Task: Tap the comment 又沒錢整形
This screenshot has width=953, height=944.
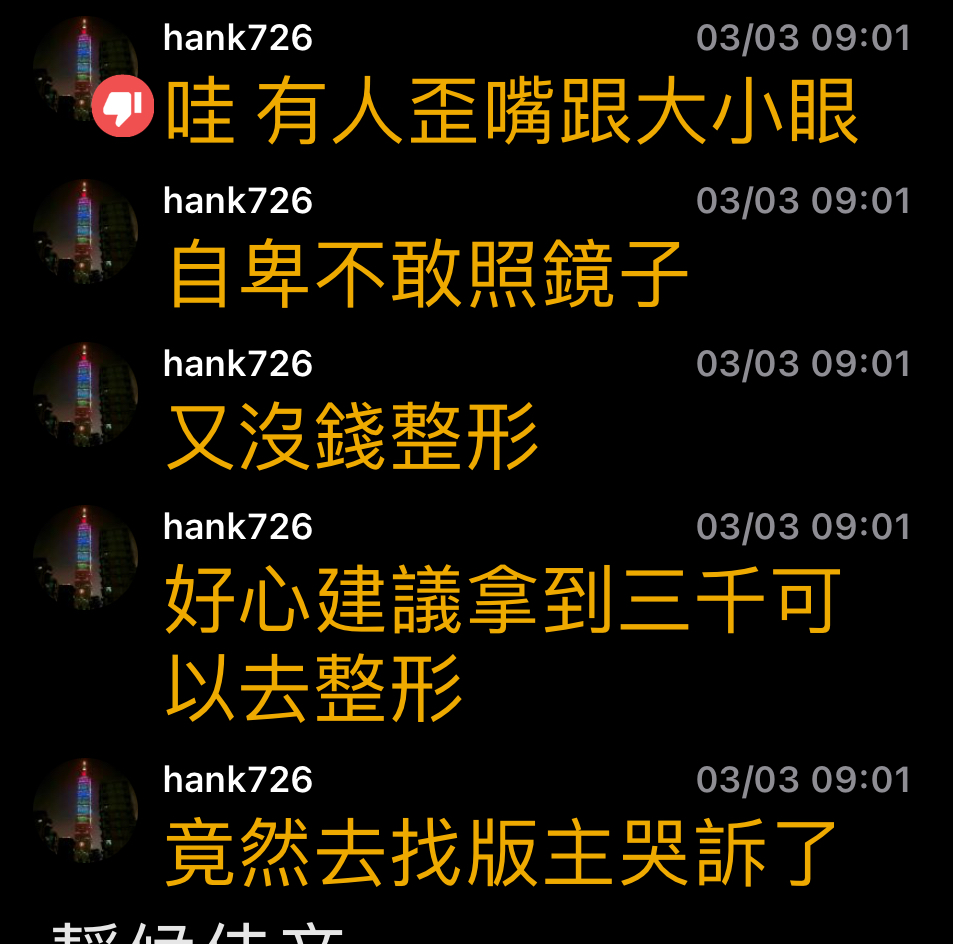Action: 352,437
